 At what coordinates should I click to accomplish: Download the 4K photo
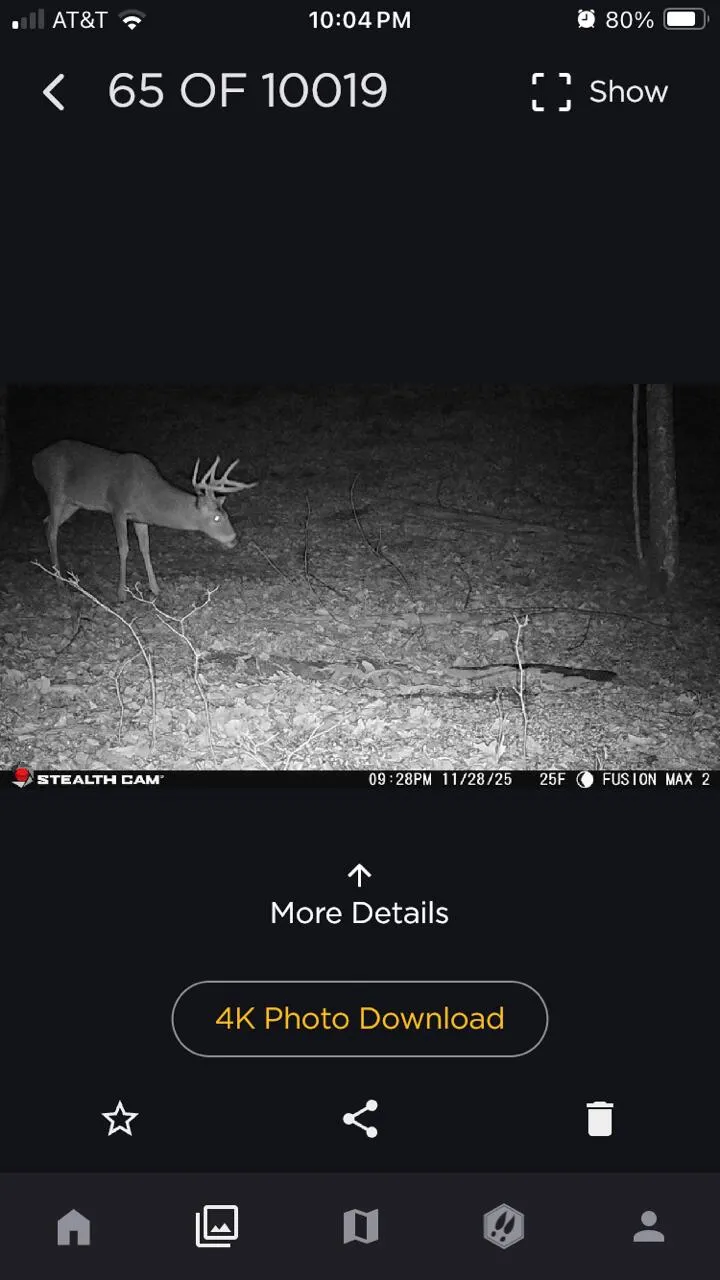click(x=360, y=1019)
